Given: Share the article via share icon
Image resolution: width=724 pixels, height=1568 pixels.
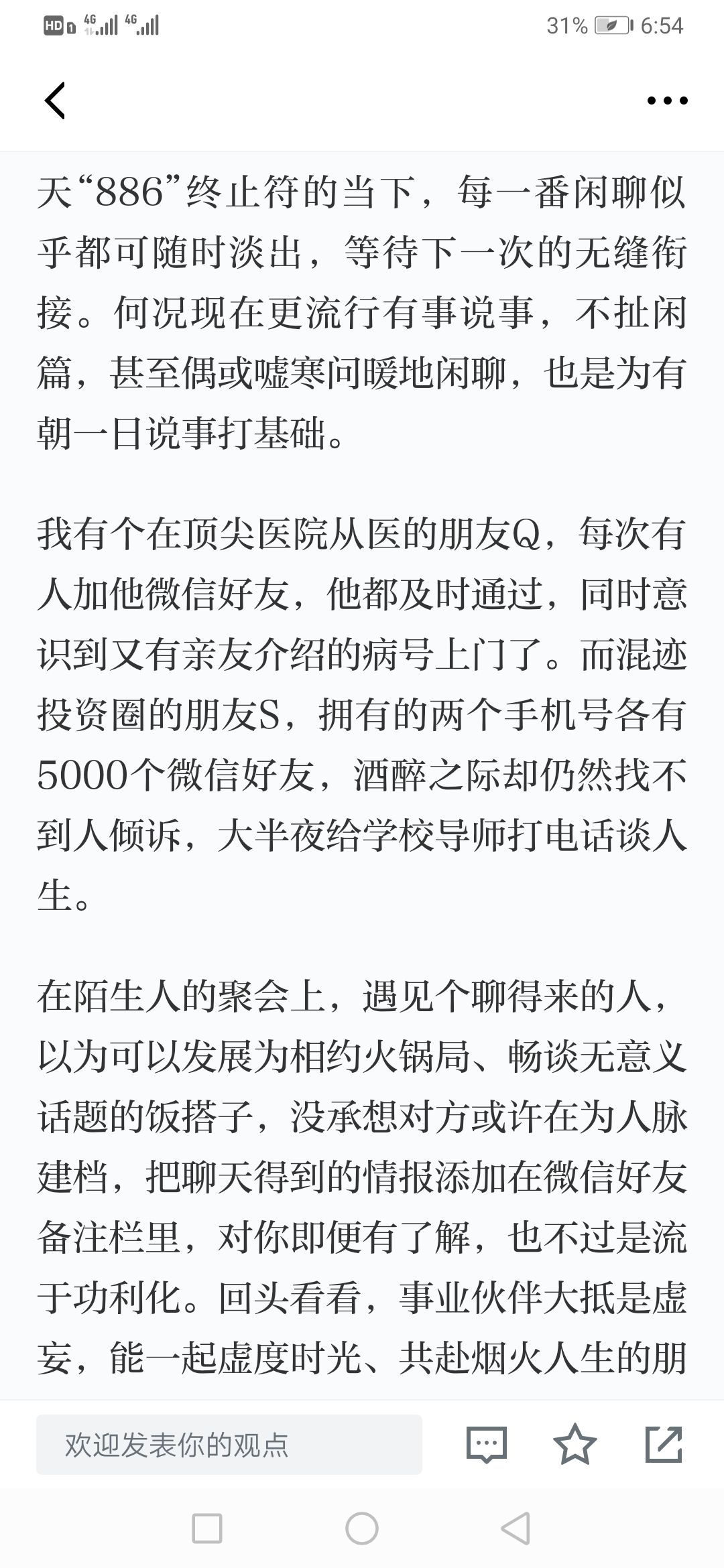Looking at the screenshot, I should click(x=664, y=1444).
